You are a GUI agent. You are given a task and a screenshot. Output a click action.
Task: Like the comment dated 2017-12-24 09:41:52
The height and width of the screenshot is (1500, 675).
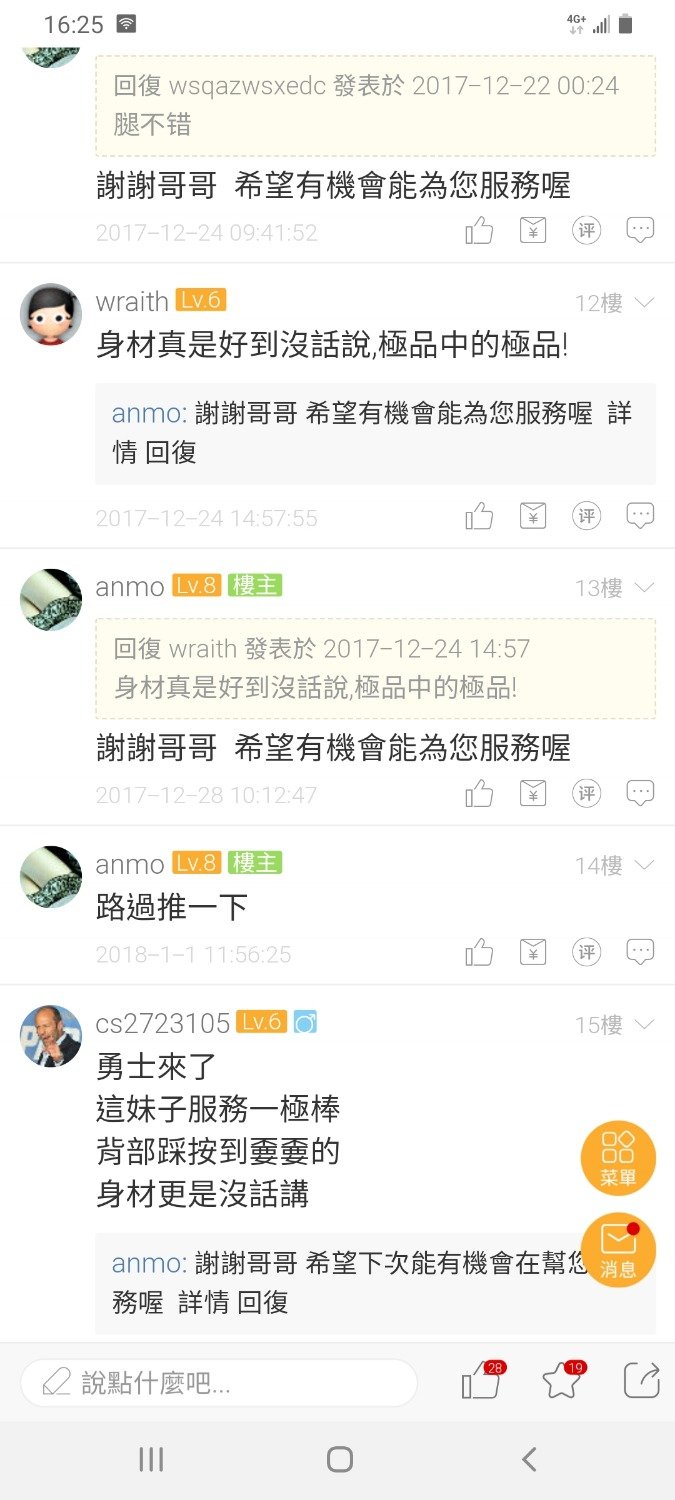pyautogui.click(x=480, y=231)
